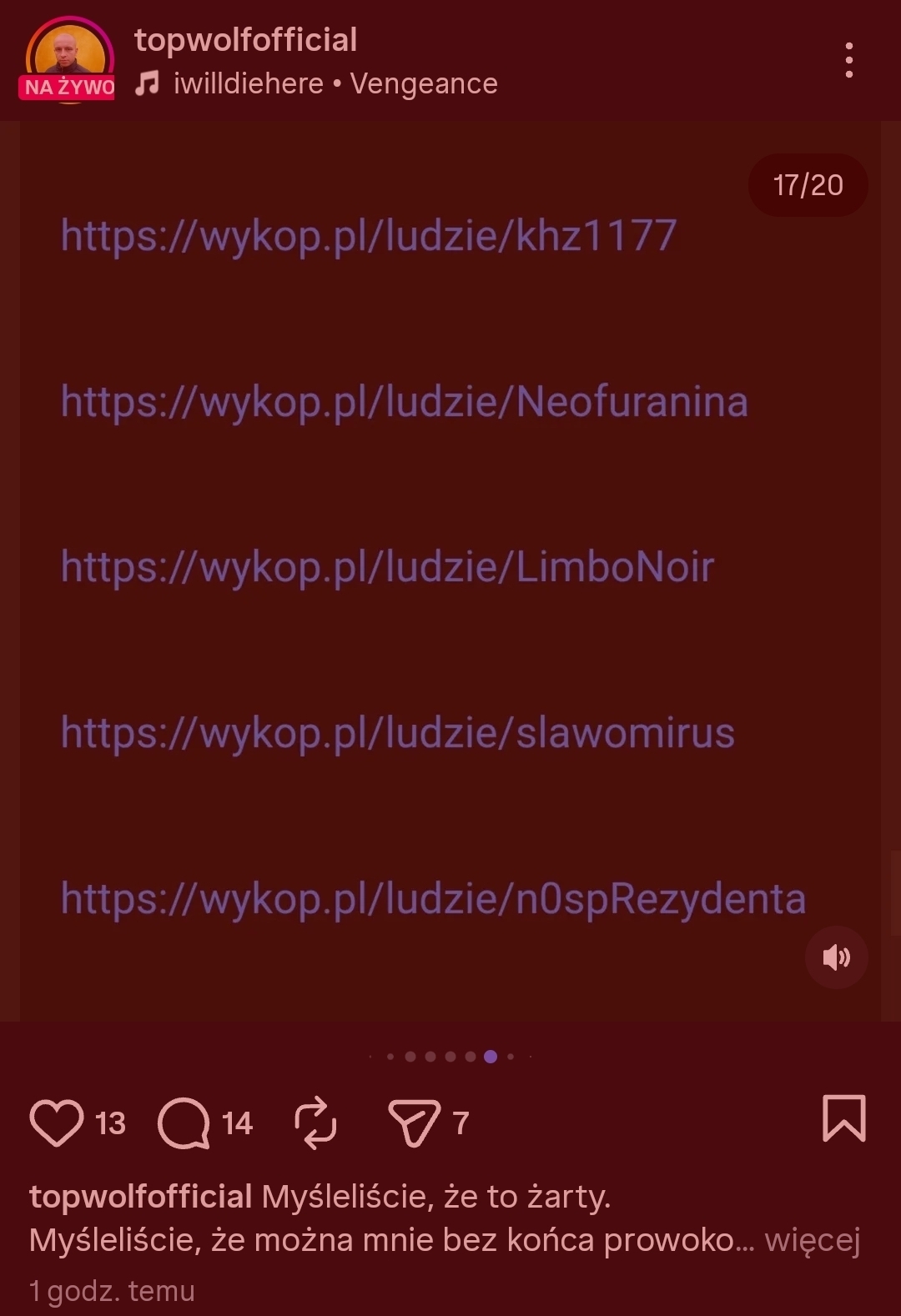Open the topwolfofficial username at the top

coord(245,39)
